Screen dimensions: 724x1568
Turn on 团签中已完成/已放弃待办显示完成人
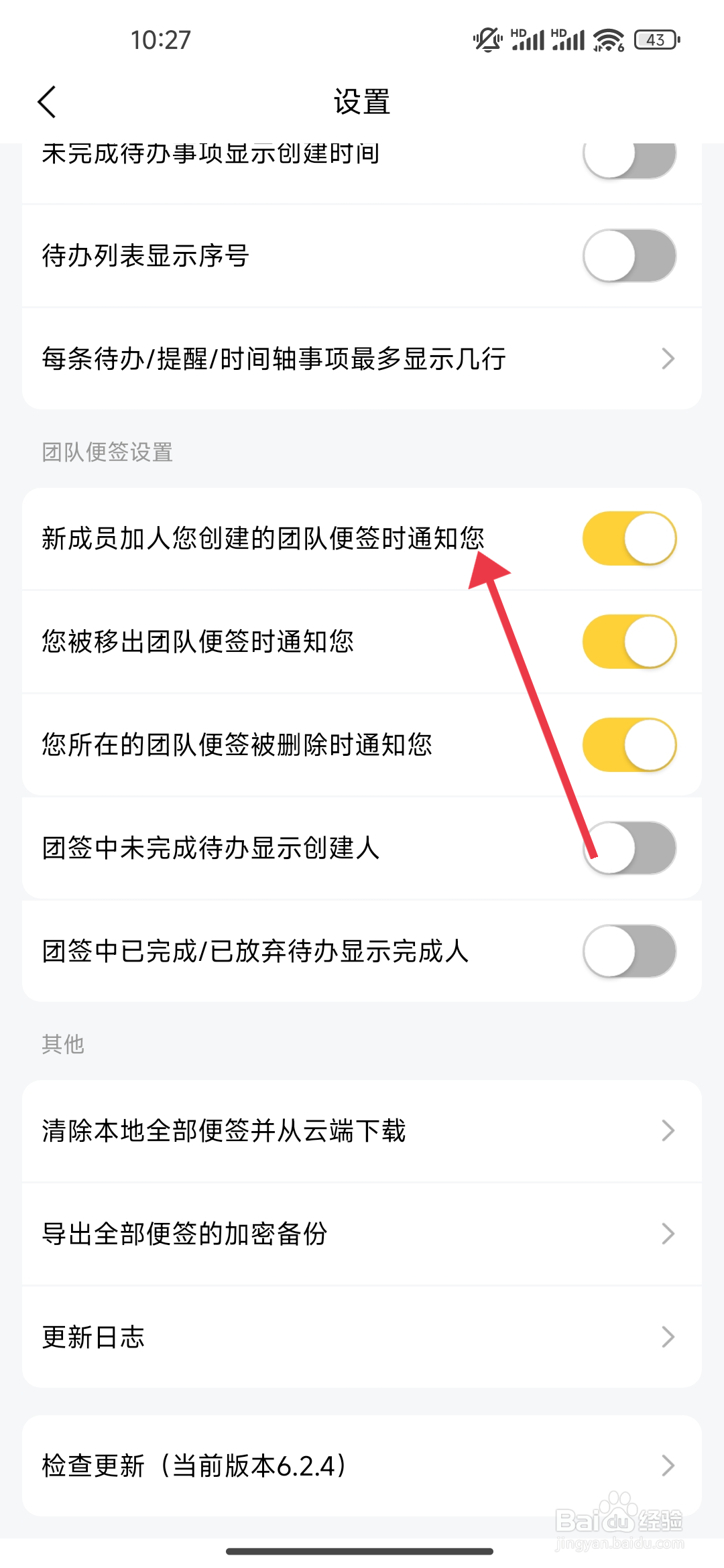pos(629,951)
